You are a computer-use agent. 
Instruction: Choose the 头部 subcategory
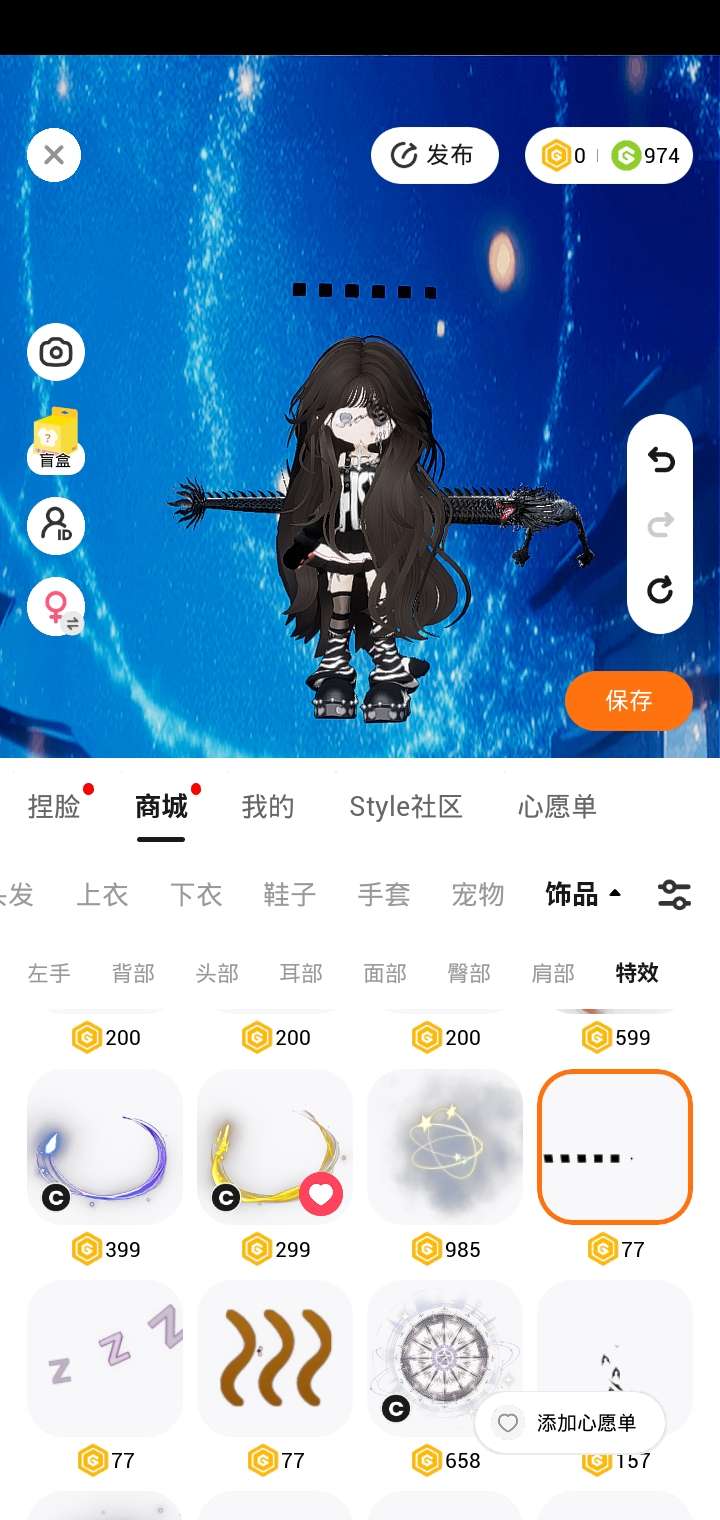pos(217,973)
